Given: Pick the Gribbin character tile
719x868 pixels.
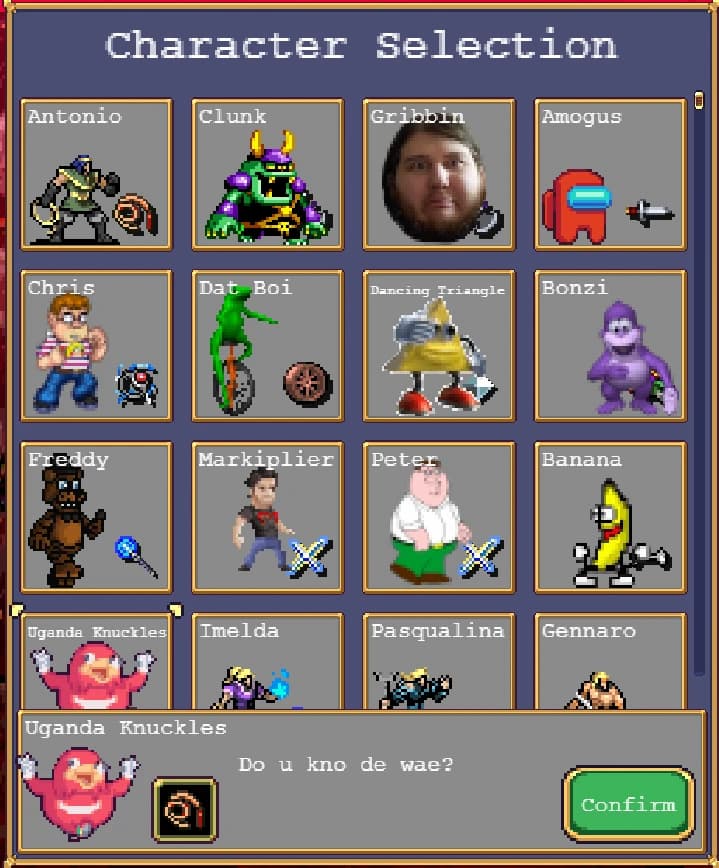Looking at the screenshot, I should [438, 174].
